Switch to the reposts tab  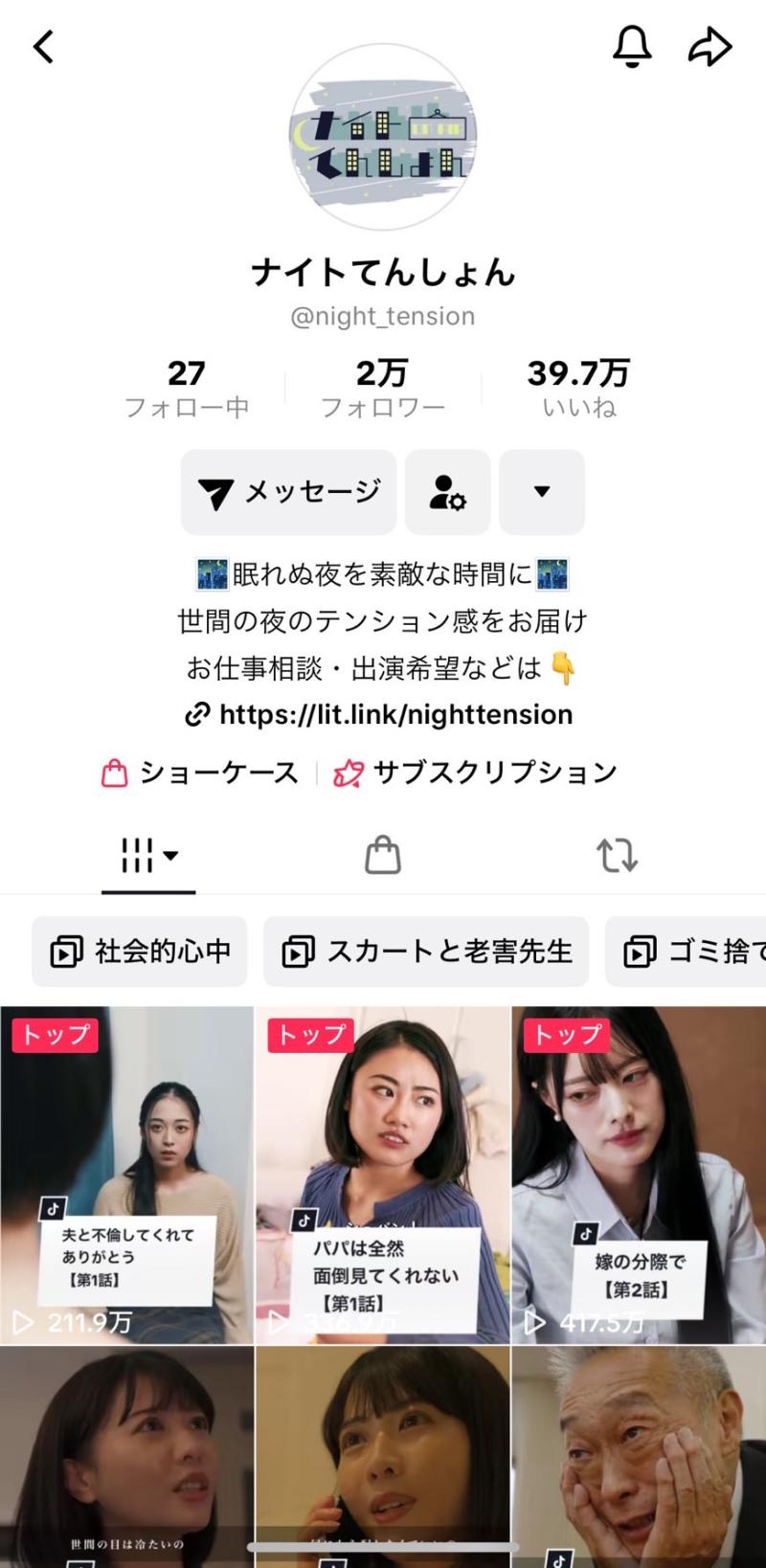pos(617,855)
